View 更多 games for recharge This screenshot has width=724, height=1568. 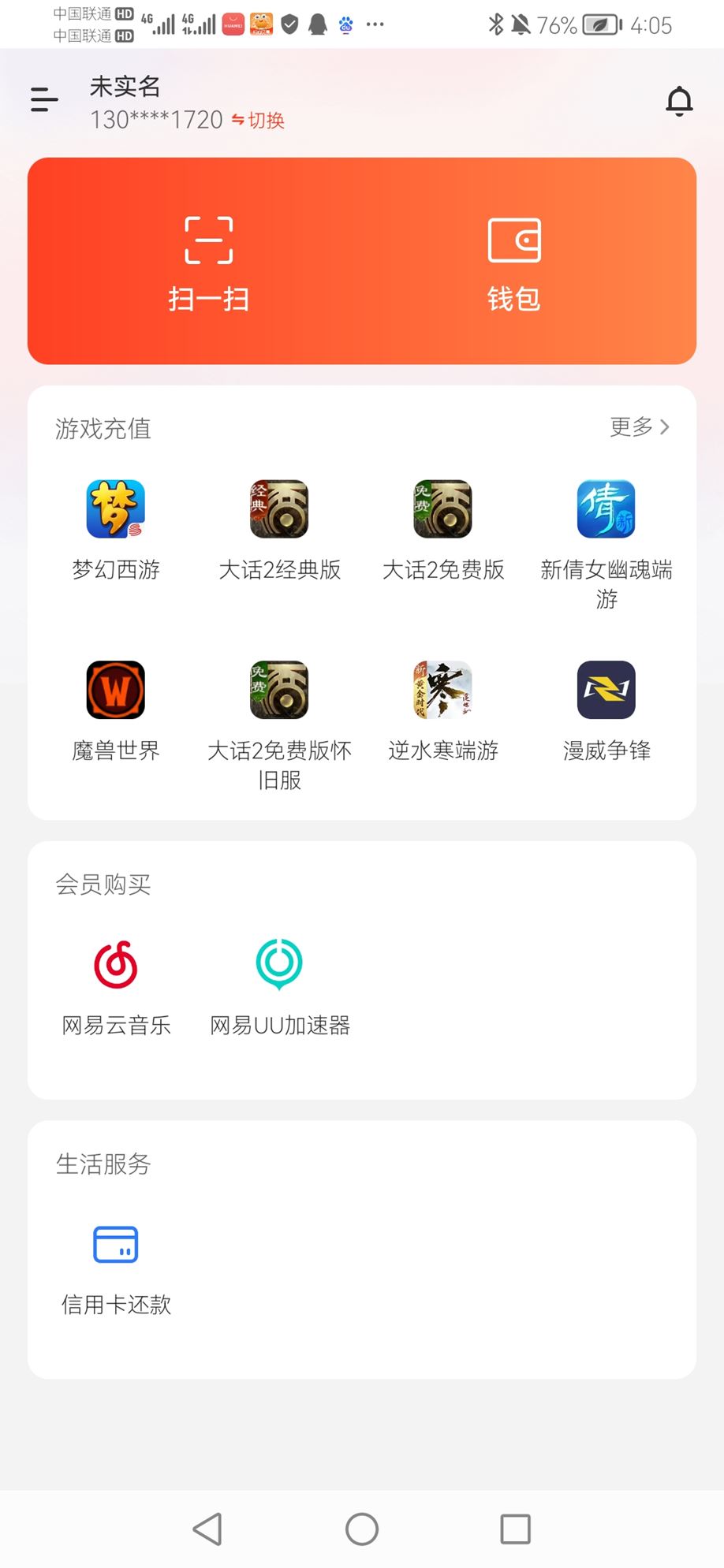[640, 427]
